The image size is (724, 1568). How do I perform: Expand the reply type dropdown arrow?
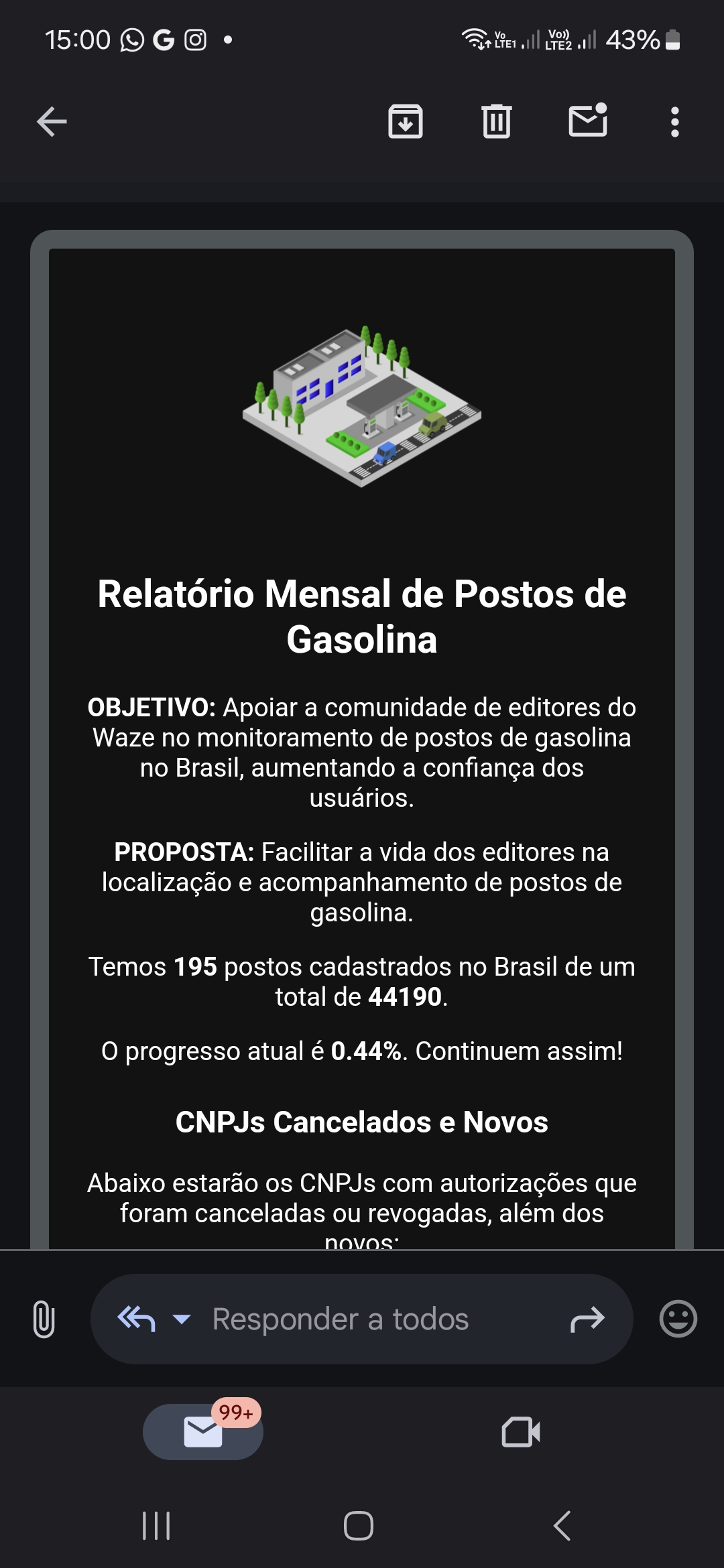[182, 1319]
